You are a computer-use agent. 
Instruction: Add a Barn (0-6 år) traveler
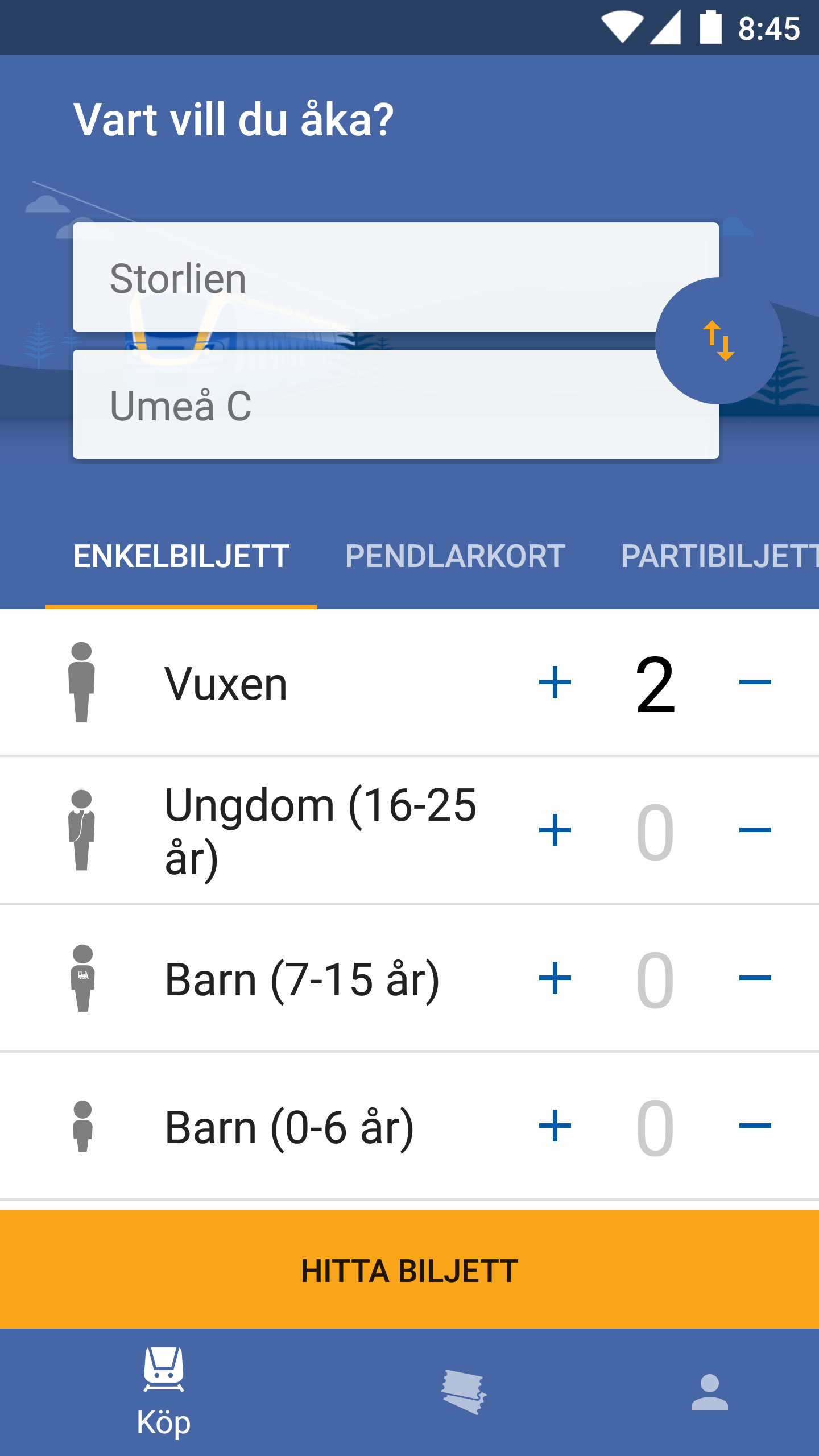click(x=555, y=1126)
